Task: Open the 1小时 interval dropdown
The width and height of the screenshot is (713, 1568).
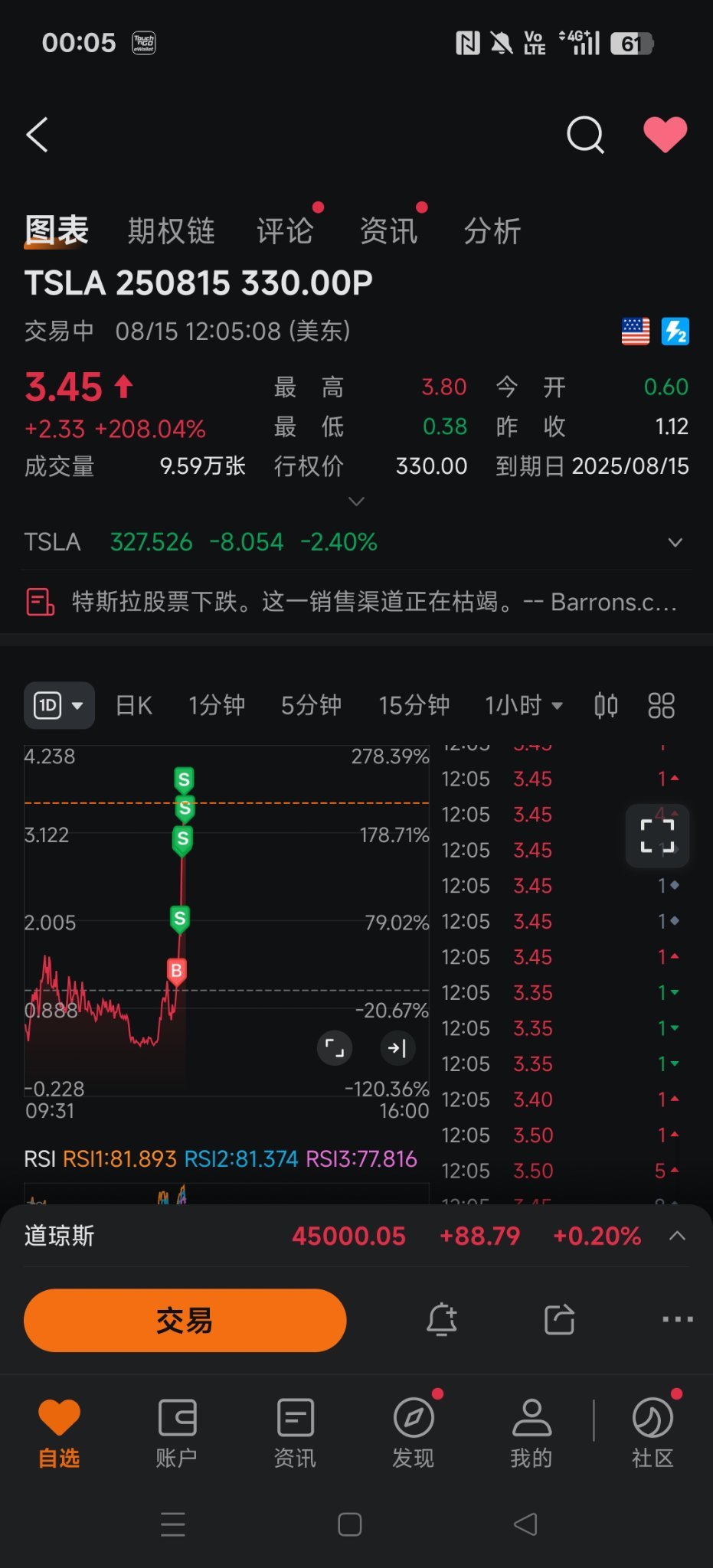Action: tap(524, 705)
